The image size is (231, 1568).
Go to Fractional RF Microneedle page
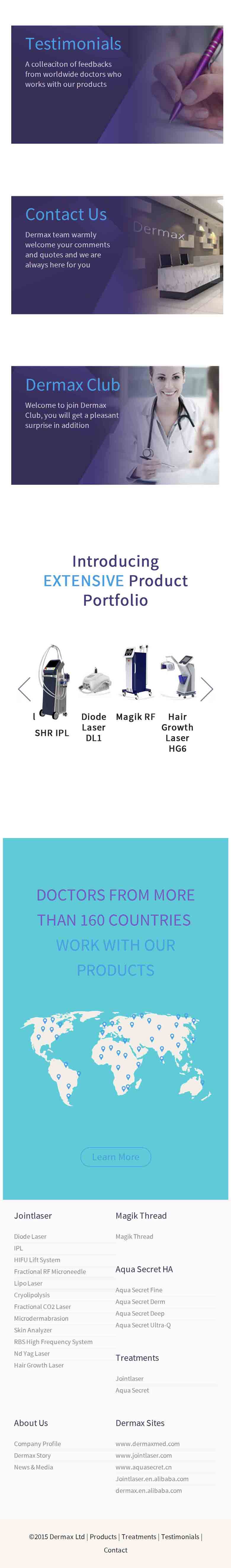tap(50, 1272)
